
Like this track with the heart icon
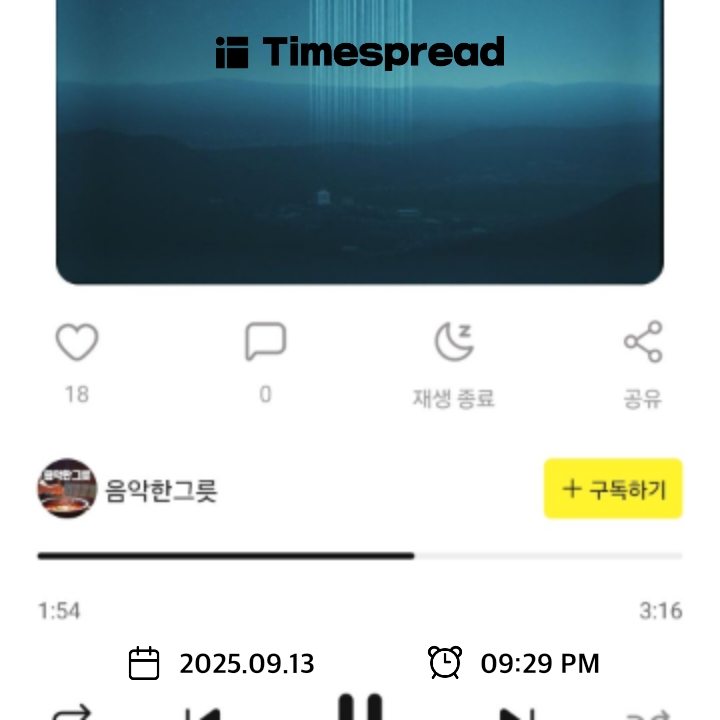pos(77,344)
